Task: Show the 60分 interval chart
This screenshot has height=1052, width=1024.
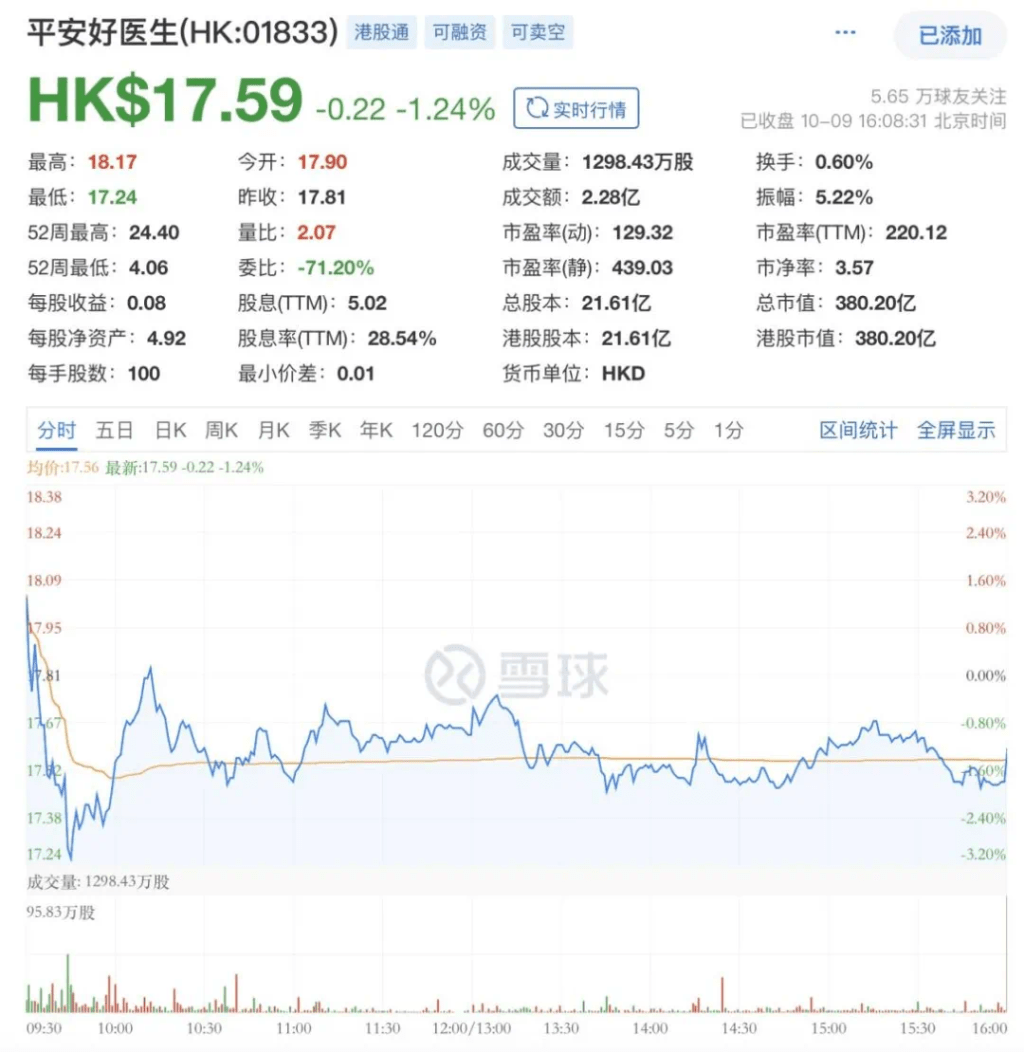Action: 503,431
